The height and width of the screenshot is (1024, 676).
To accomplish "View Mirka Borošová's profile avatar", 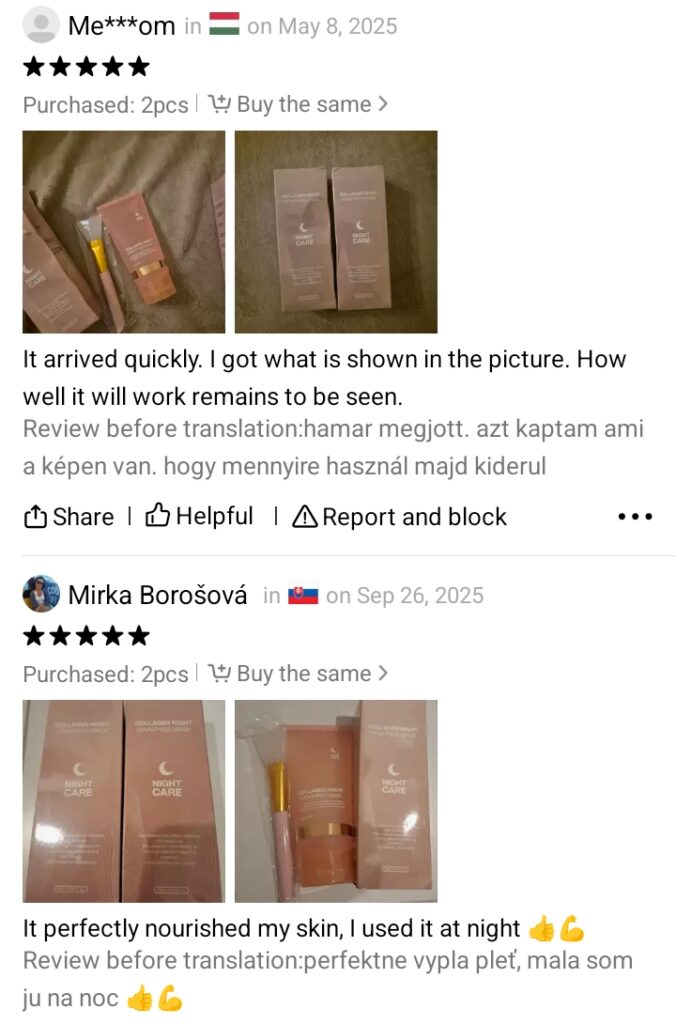I will (x=41, y=595).
